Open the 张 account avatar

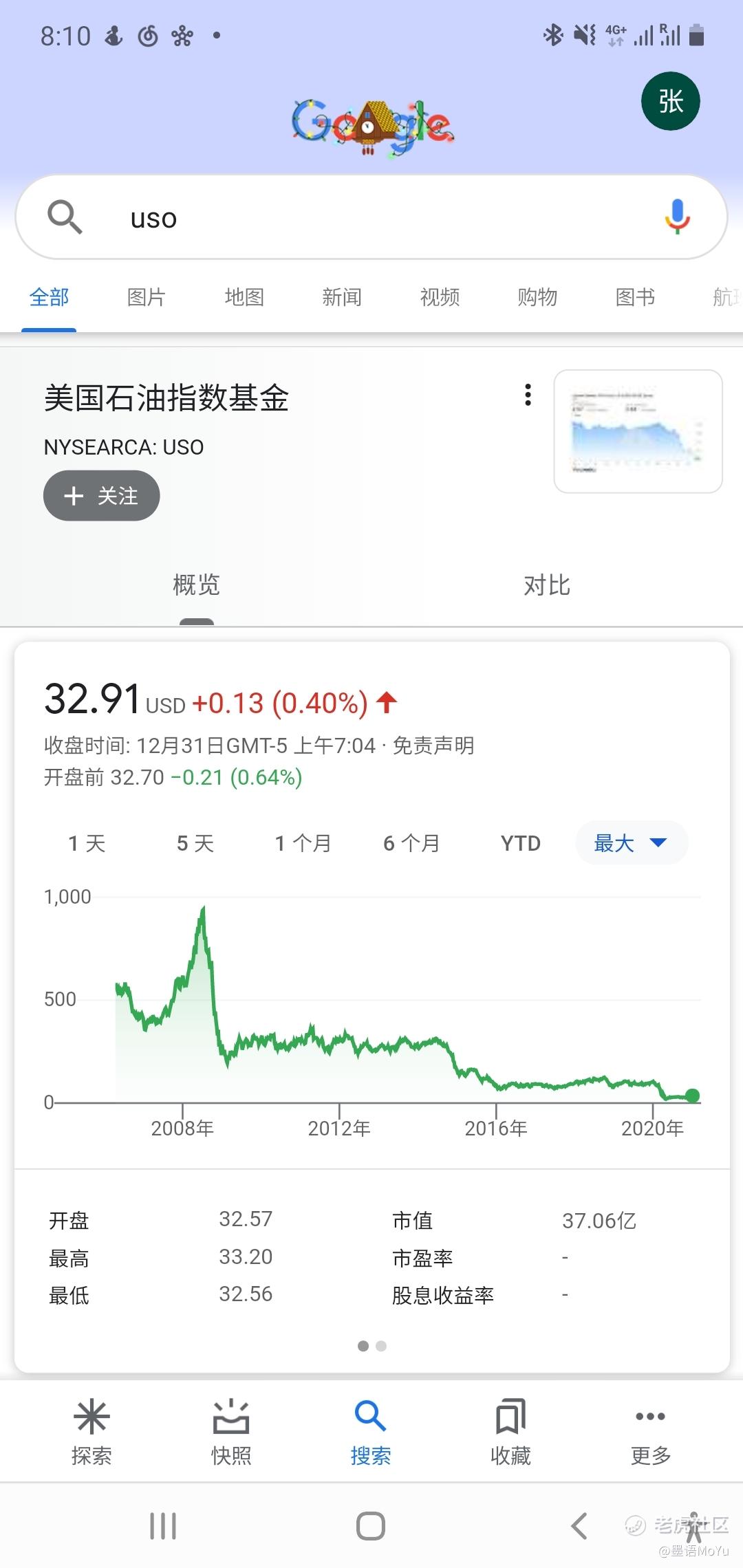coord(670,102)
